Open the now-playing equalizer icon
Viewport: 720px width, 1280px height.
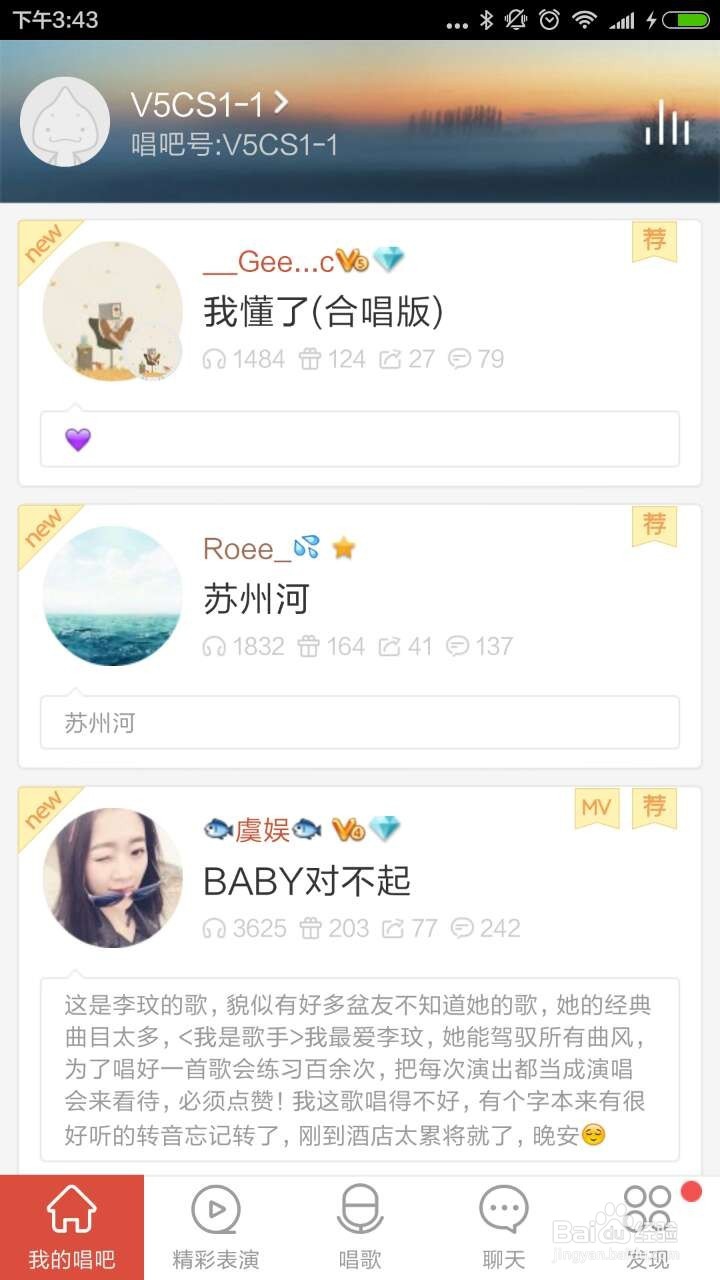tap(667, 124)
